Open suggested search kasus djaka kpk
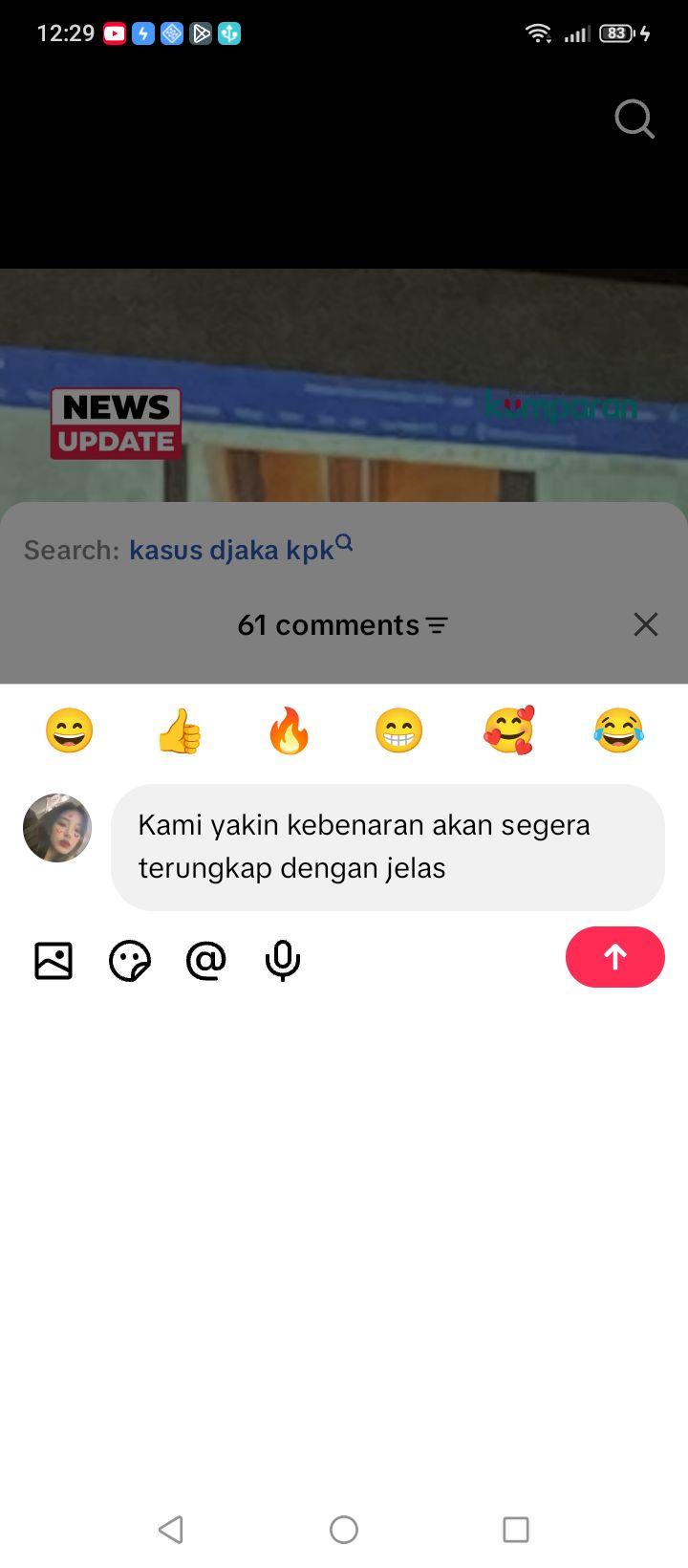 coord(241,549)
